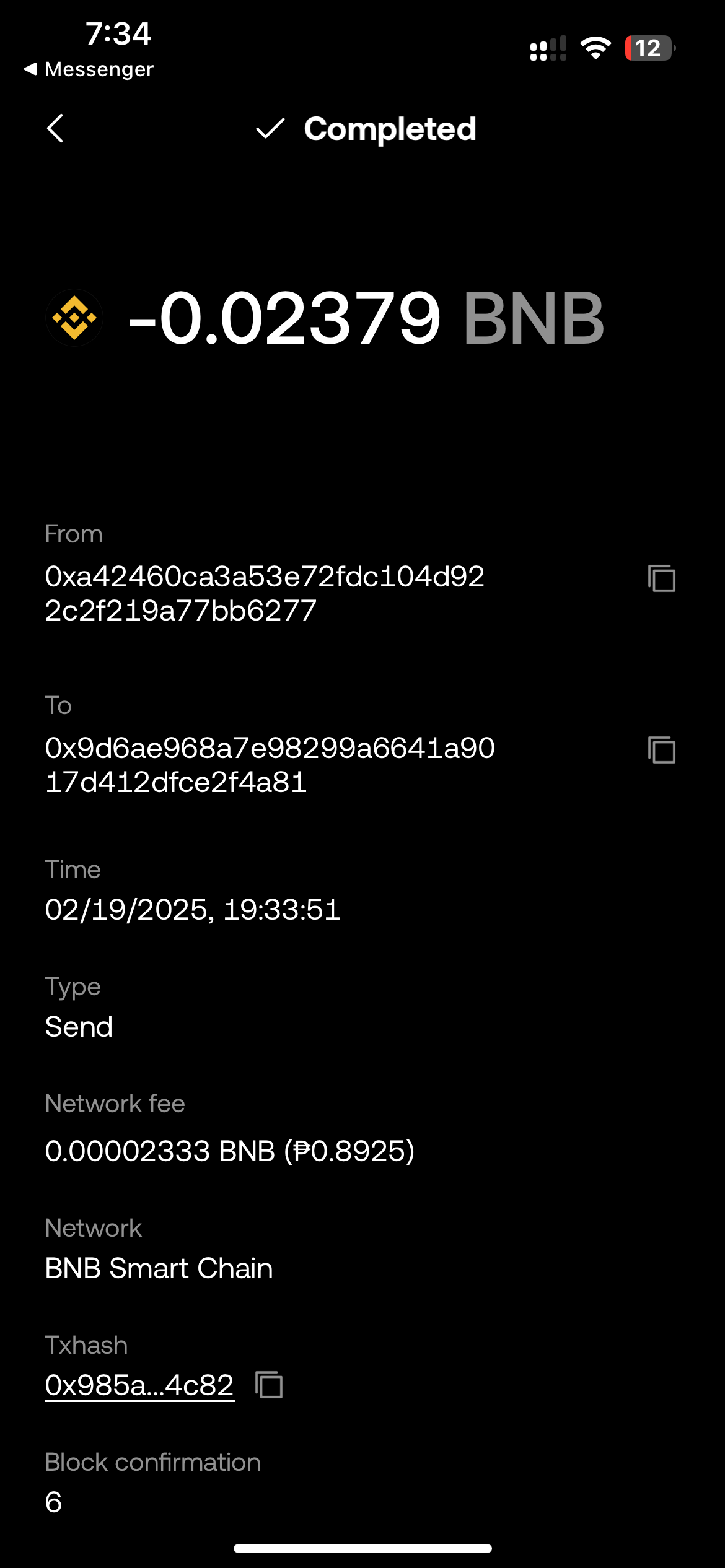725x1568 pixels.
Task: Copy the From wallet address
Action: pyautogui.click(x=661, y=578)
